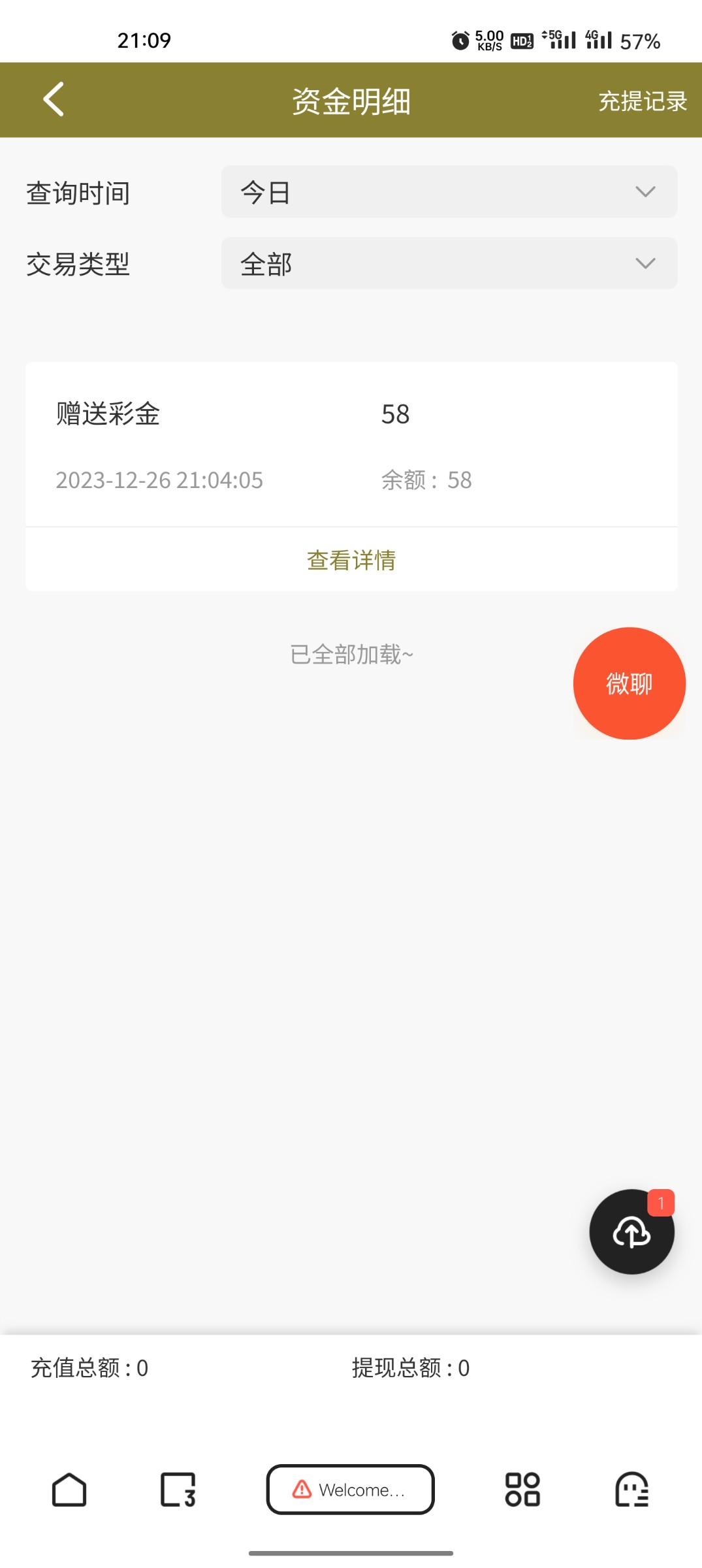Open the browser reader assistant icon
The width and height of the screenshot is (702, 1568).
[x=631, y=1490]
